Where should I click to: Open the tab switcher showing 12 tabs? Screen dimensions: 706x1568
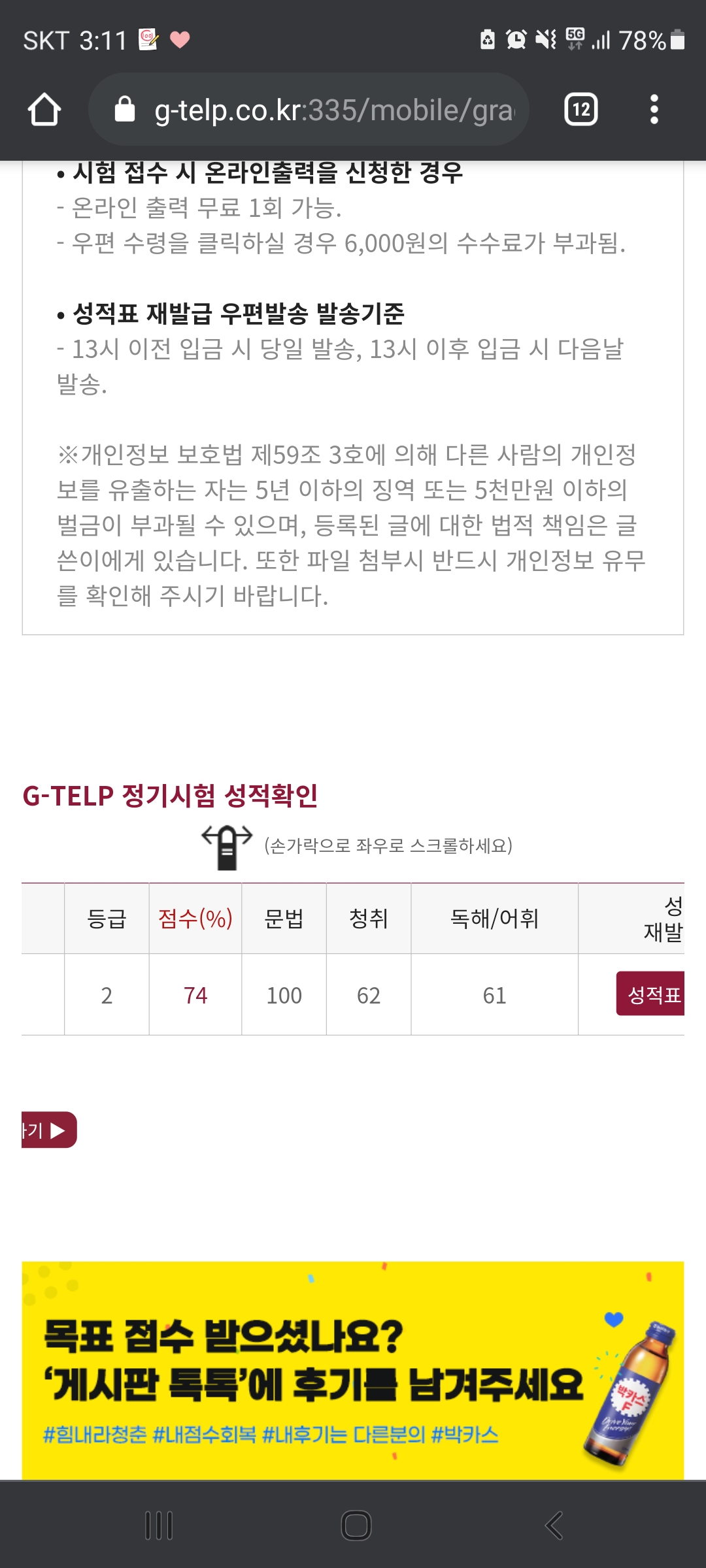coord(580,109)
